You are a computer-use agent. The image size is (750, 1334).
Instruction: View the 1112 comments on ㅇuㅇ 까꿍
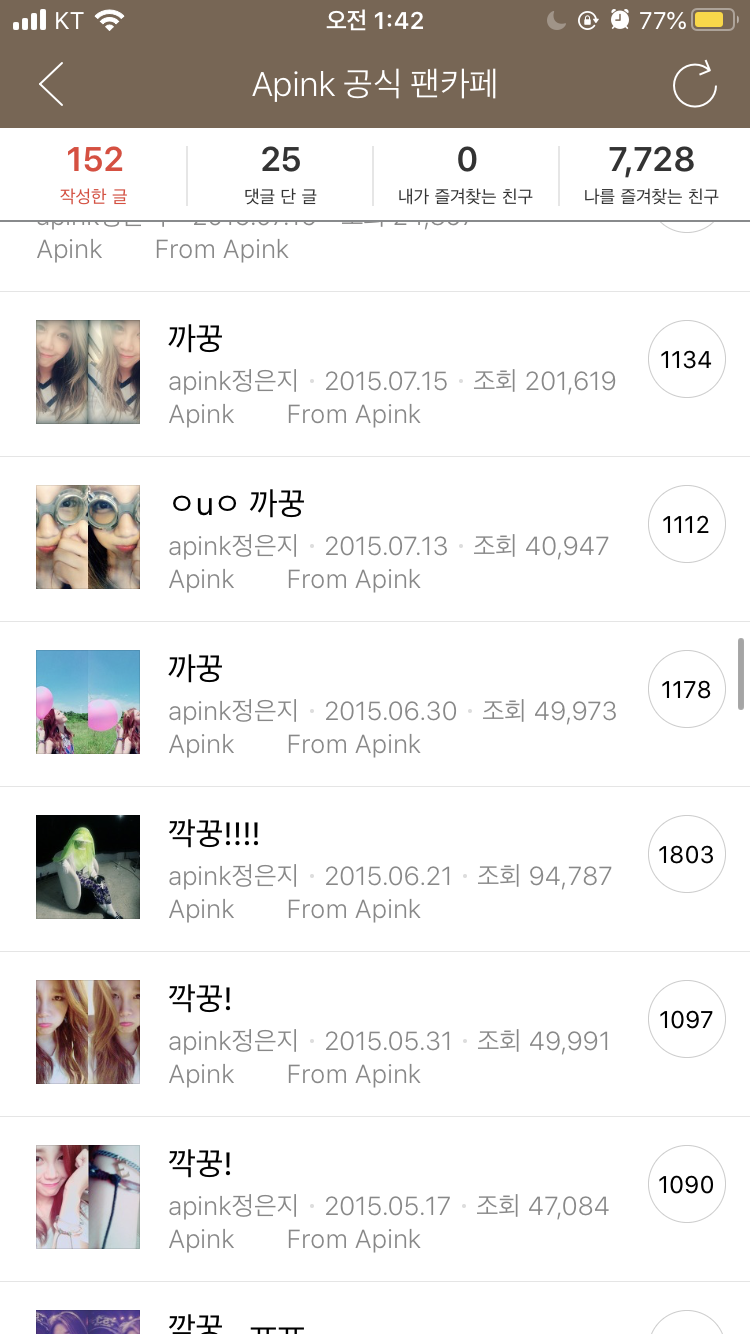[x=686, y=525]
